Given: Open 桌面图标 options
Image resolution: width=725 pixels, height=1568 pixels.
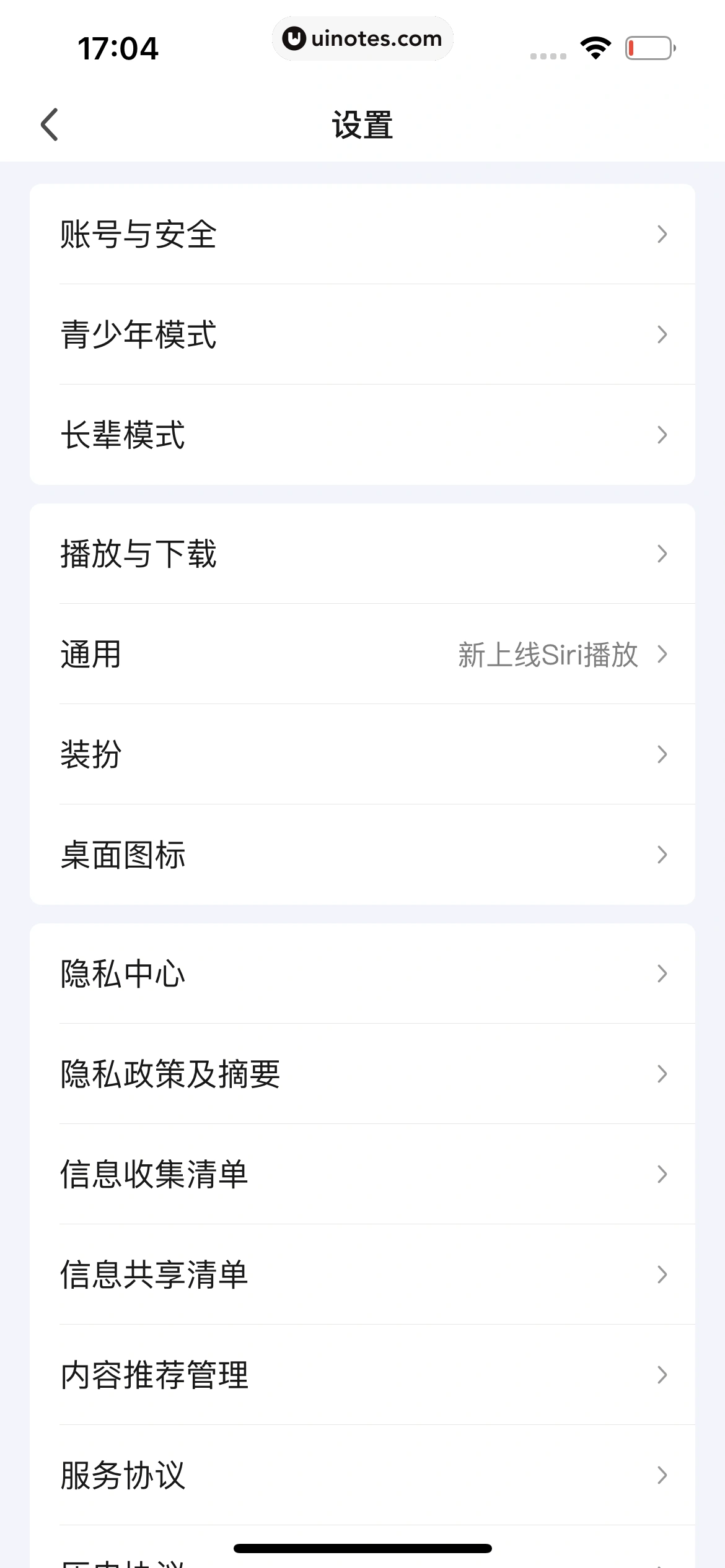Looking at the screenshot, I should click(362, 855).
